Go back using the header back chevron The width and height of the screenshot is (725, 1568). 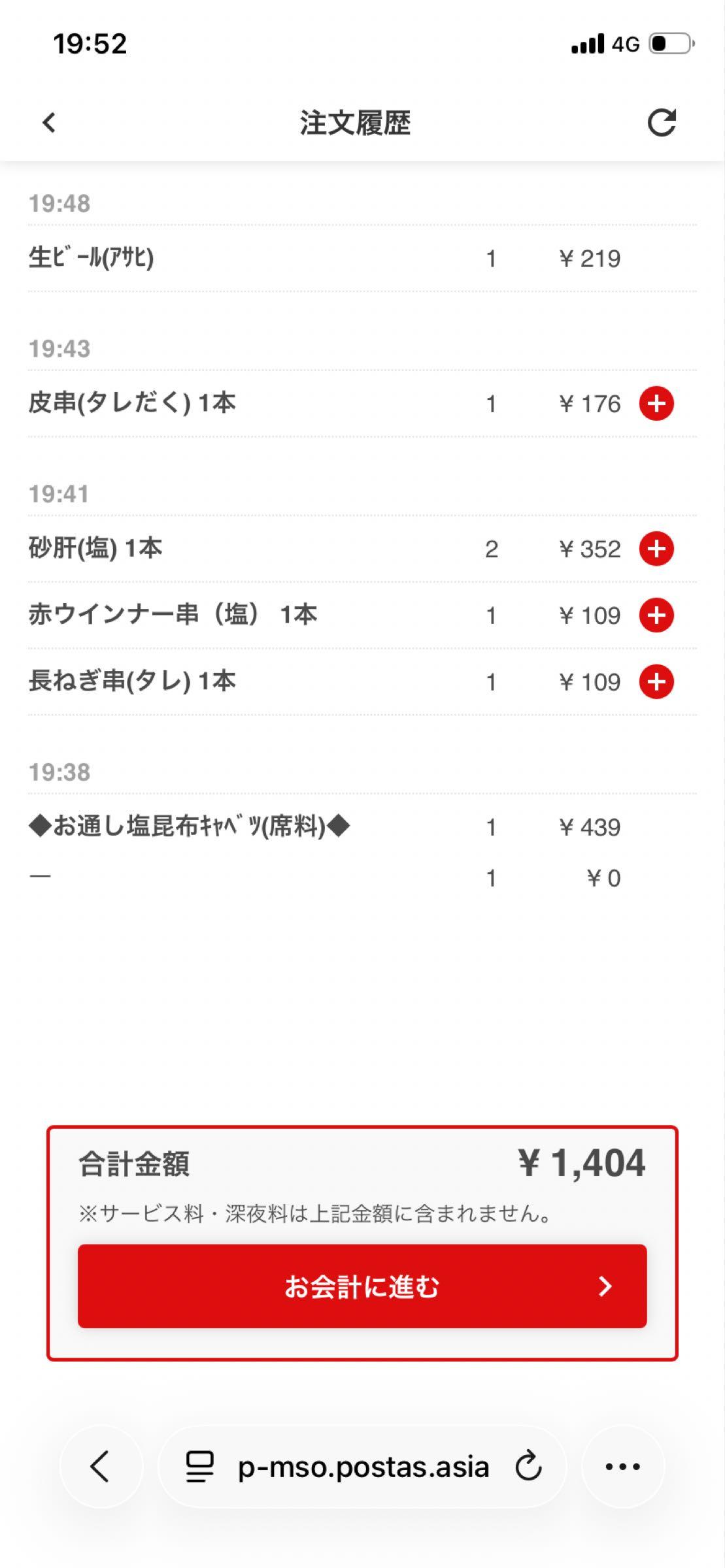point(47,123)
